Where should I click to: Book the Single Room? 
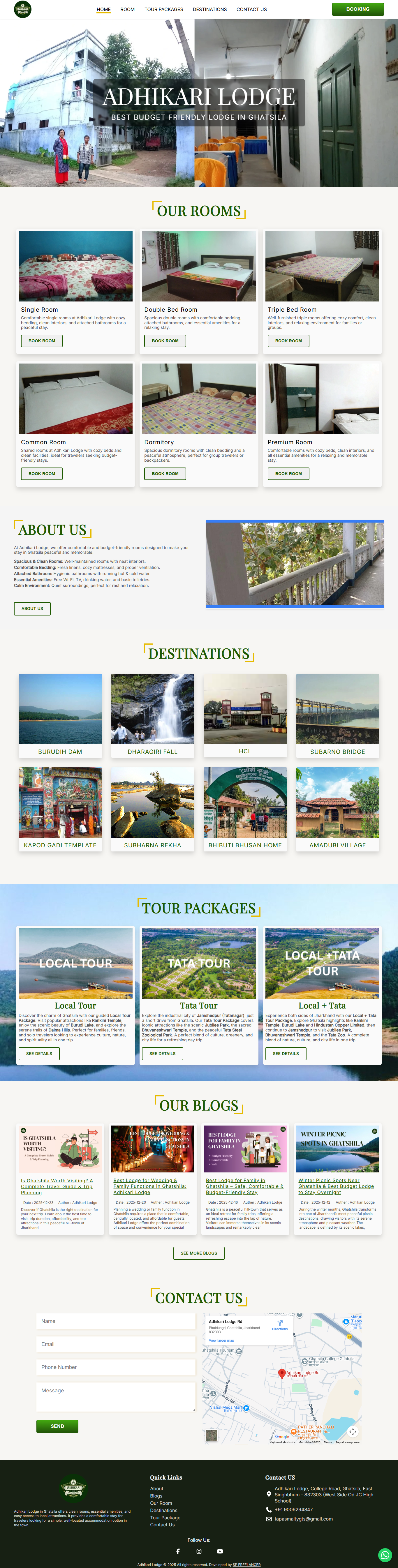pos(41,341)
